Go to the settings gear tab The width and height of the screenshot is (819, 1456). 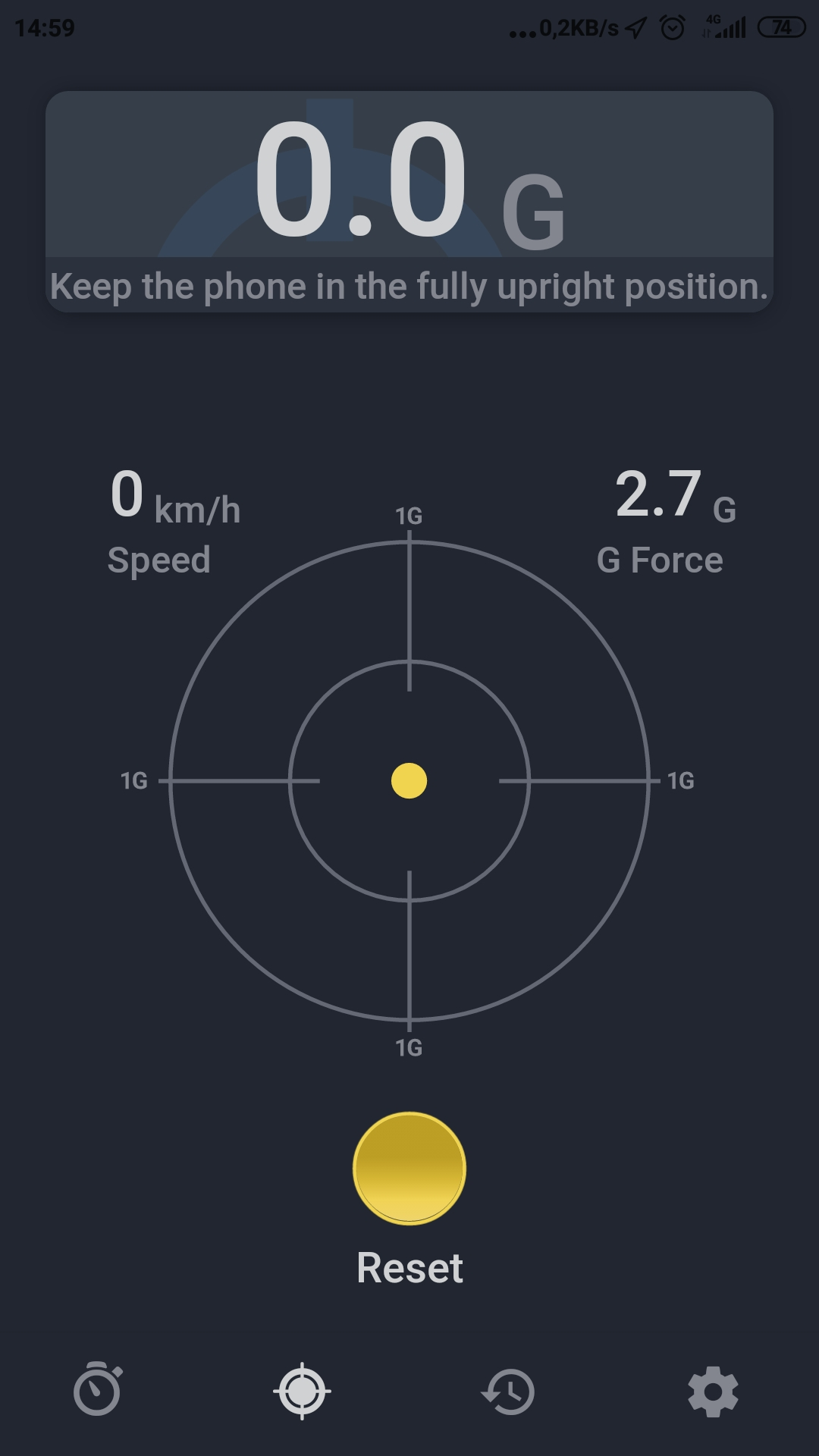[x=713, y=1391]
